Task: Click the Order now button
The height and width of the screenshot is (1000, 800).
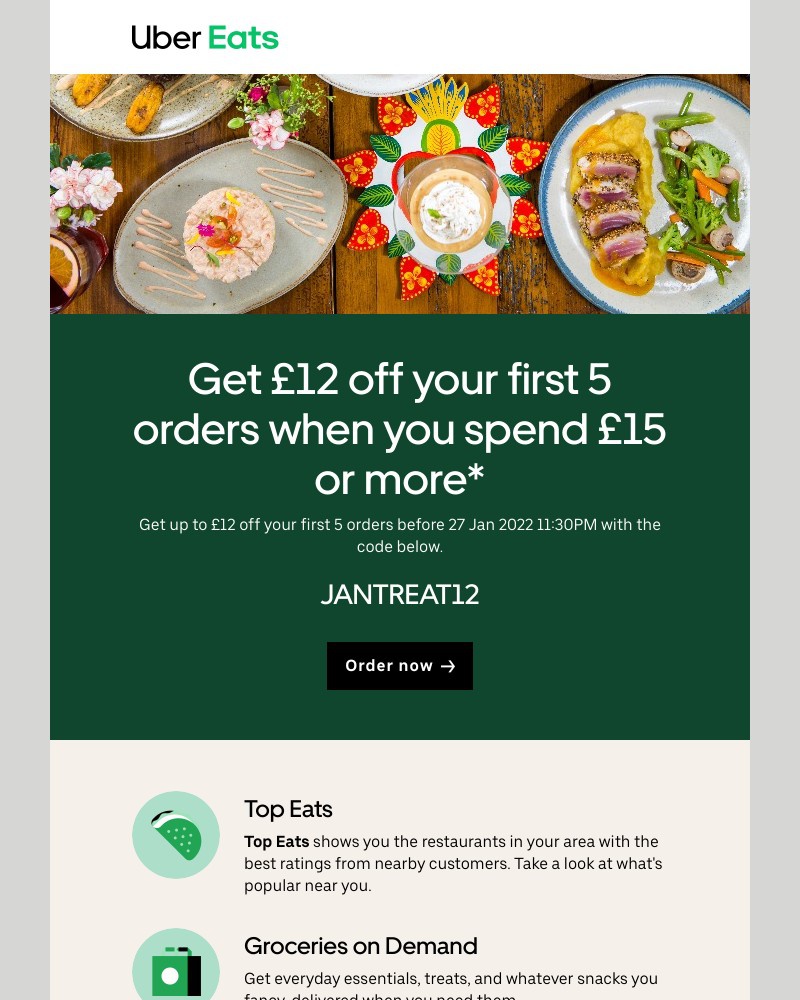Action: (x=400, y=665)
